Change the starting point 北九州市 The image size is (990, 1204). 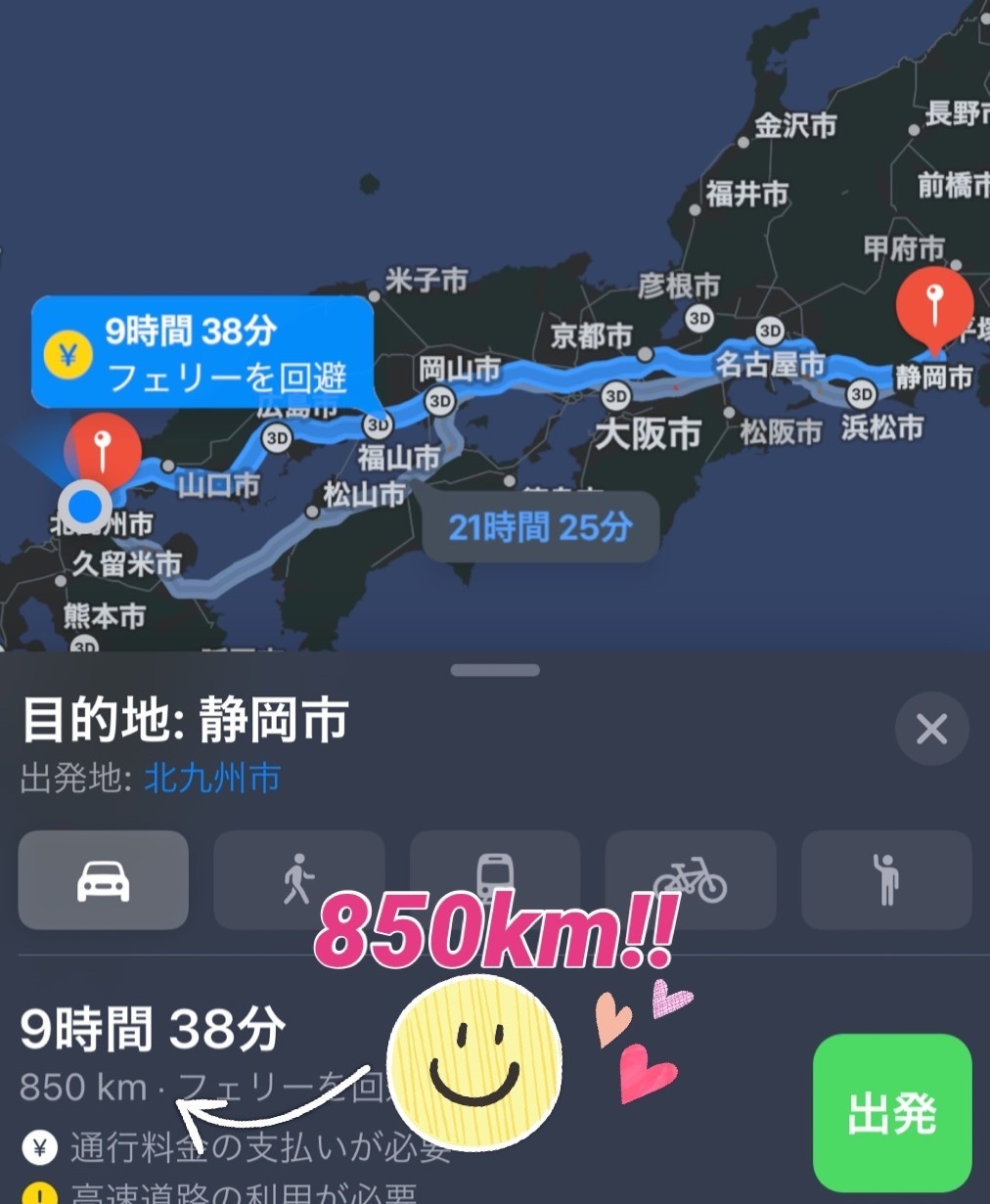coord(212,779)
